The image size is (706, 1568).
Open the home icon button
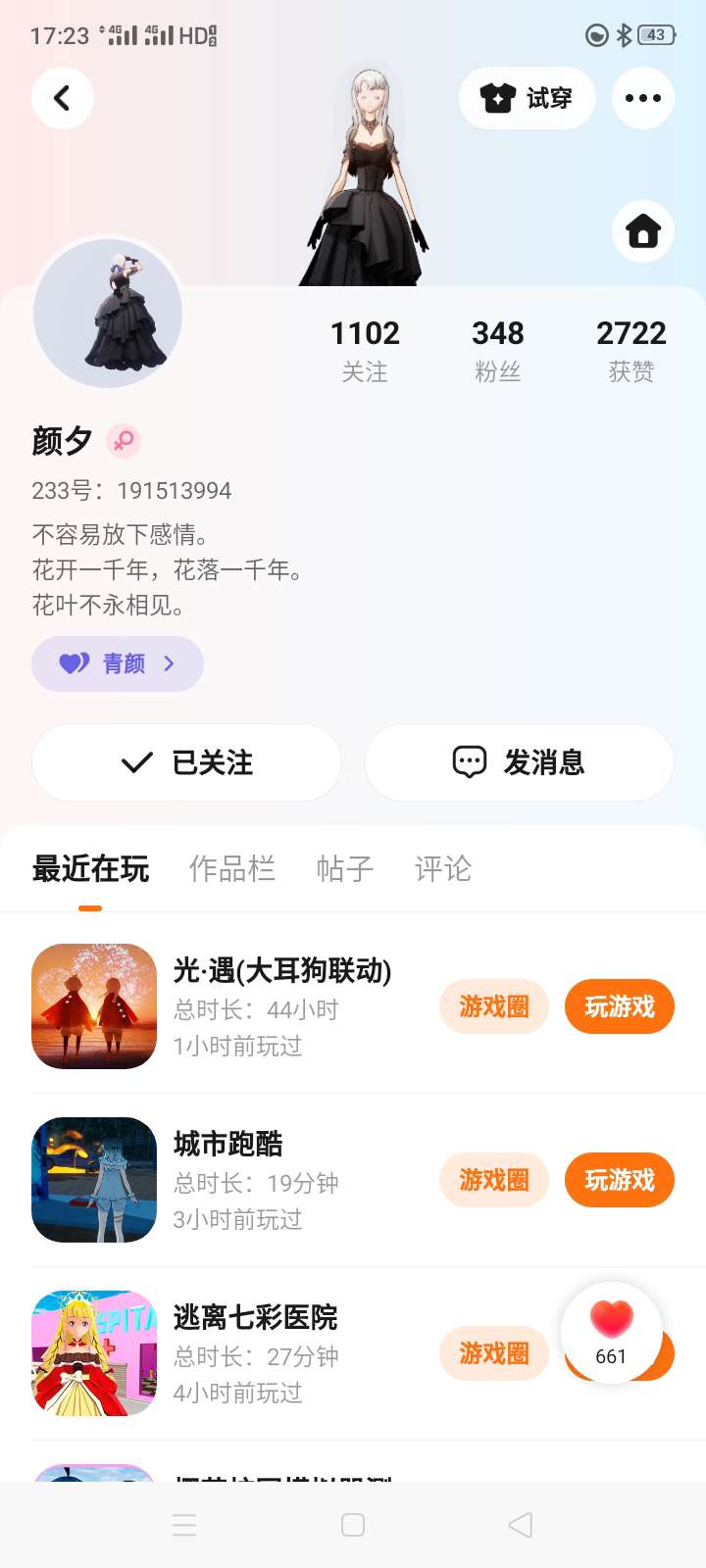coord(643,231)
